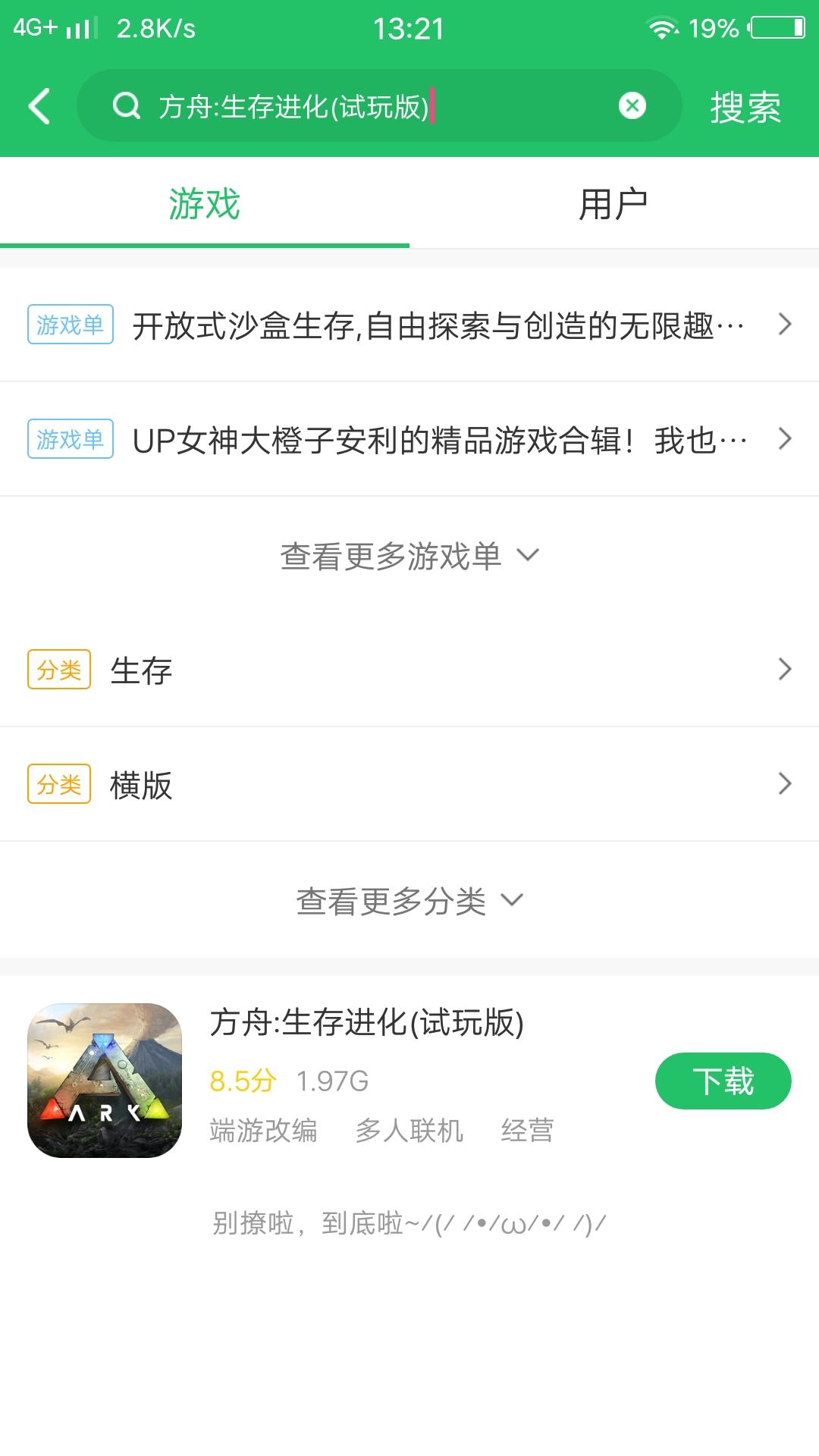Expand 查看更多分类
This screenshot has height=1456, width=819.
click(409, 901)
